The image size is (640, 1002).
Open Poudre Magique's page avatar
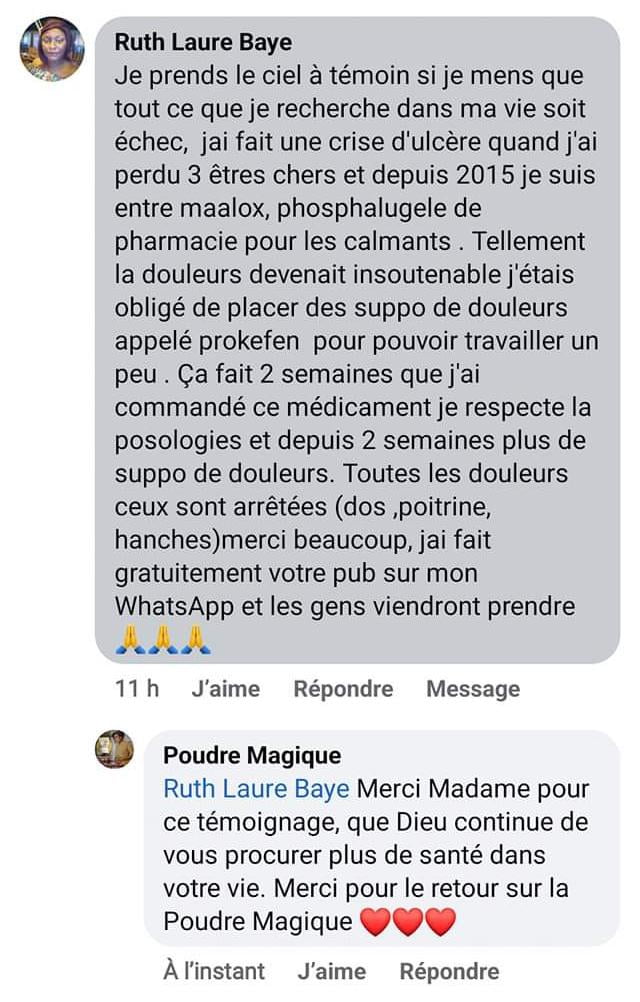[114, 749]
